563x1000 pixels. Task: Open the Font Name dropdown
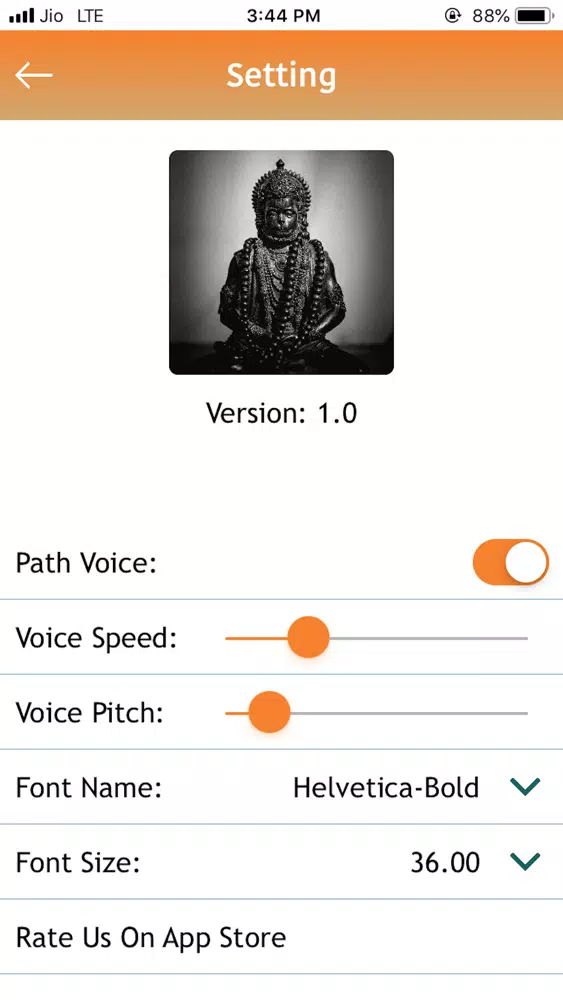tap(525, 787)
